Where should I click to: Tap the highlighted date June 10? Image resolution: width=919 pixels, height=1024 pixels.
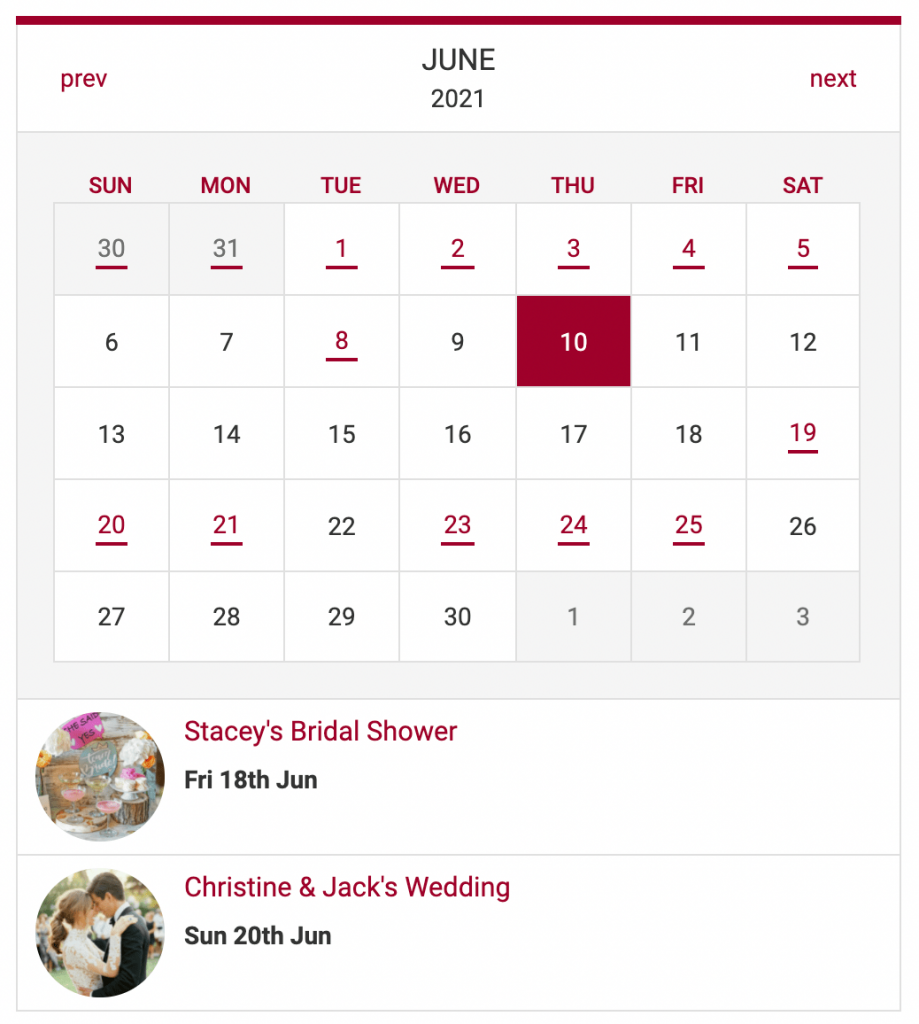[573, 341]
